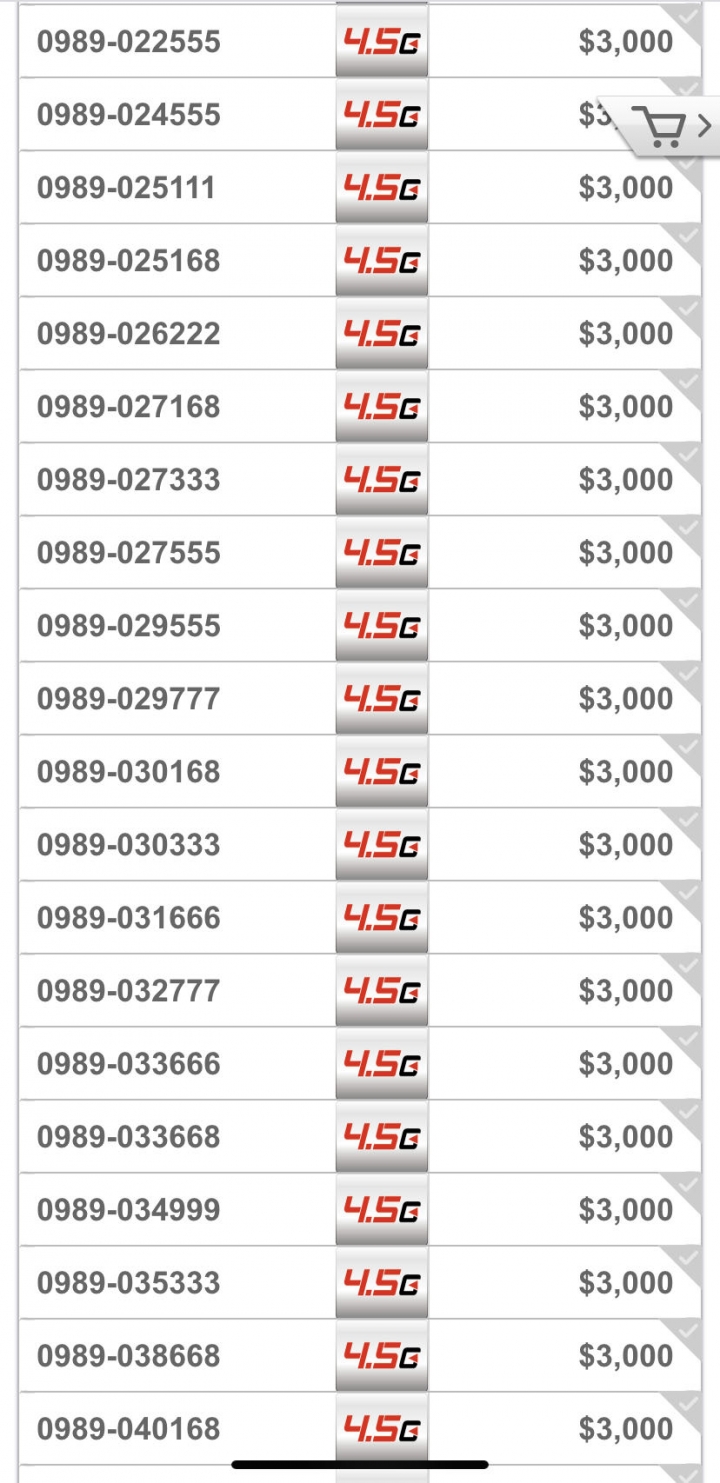Open the shopping cart

click(x=661, y=127)
